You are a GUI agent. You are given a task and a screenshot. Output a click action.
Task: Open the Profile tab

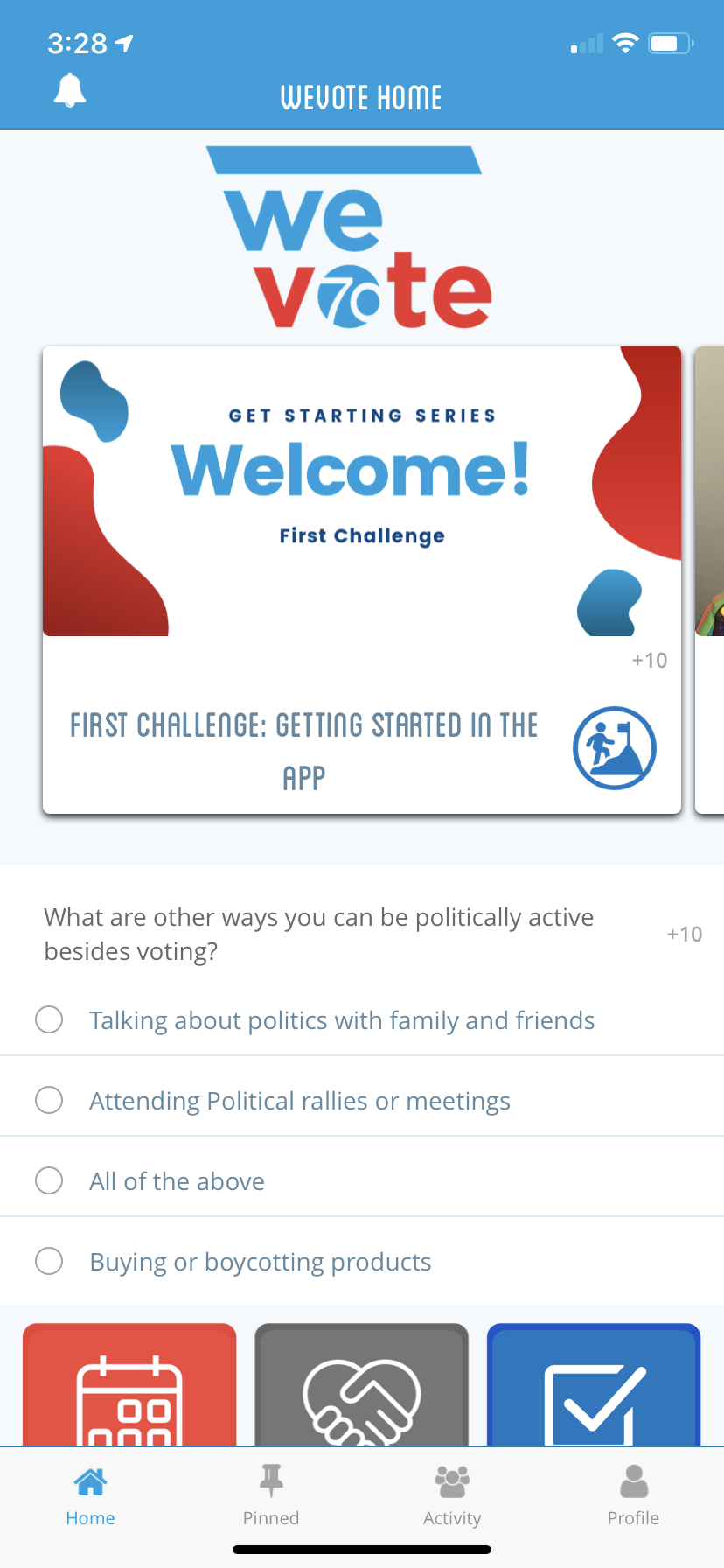point(633,1497)
